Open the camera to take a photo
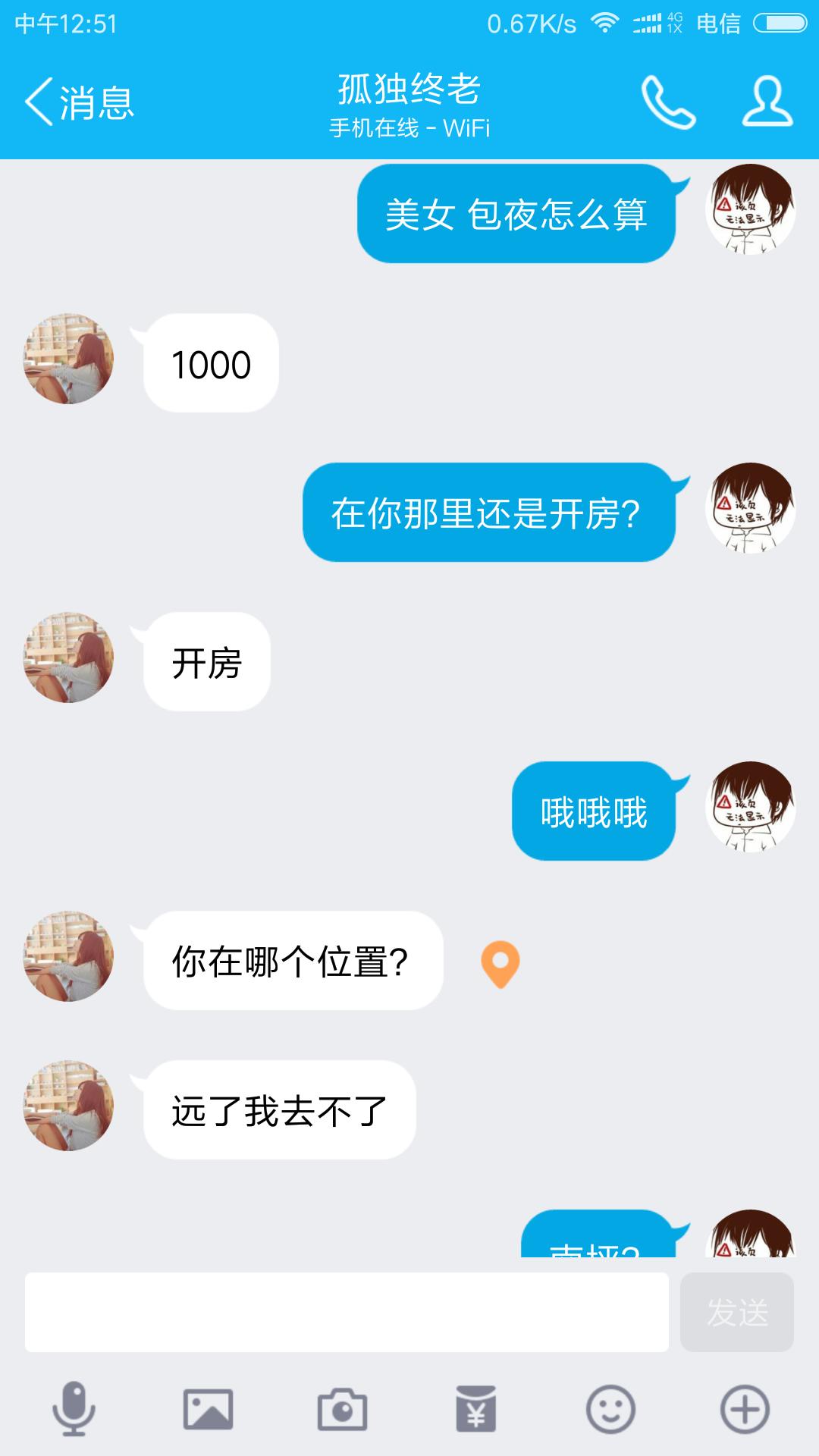819x1456 pixels. (x=342, y=1409)
